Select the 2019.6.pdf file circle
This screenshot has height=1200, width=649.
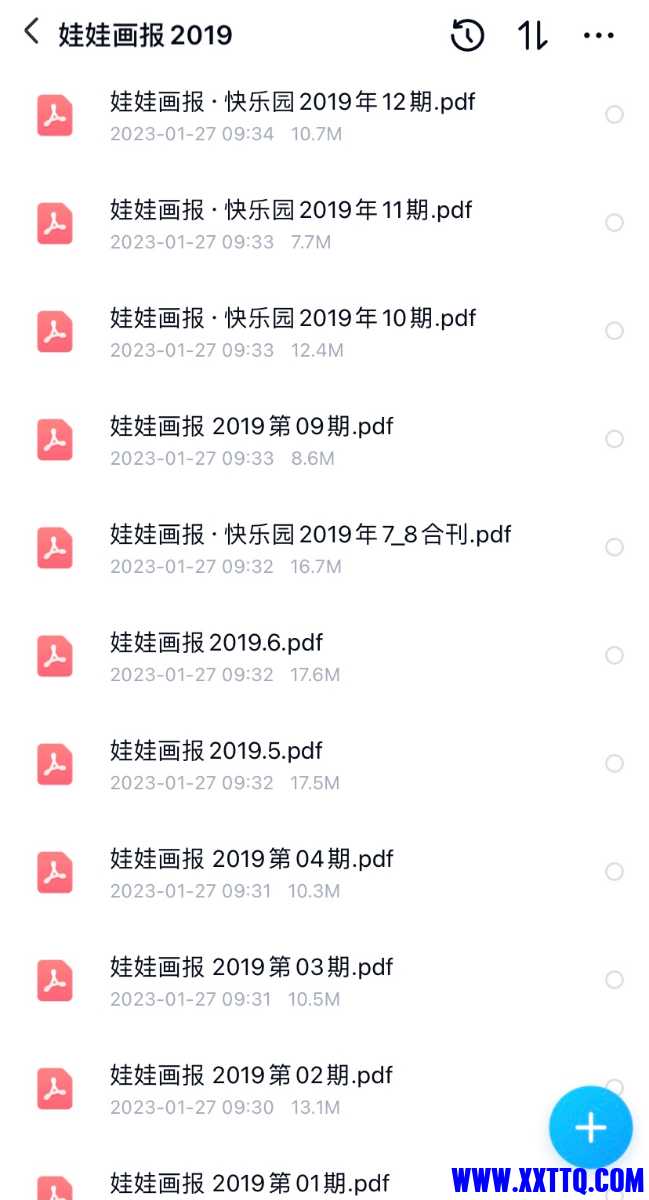[614, 655]
